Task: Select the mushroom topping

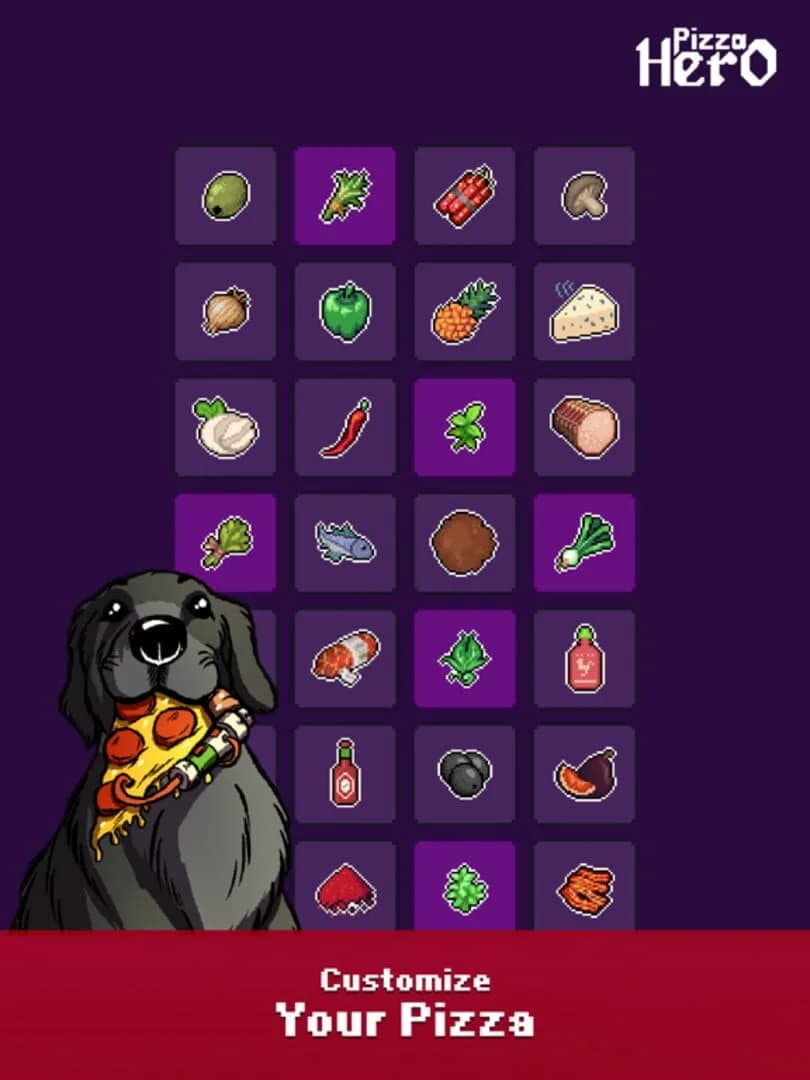Action: coord(582,195)
